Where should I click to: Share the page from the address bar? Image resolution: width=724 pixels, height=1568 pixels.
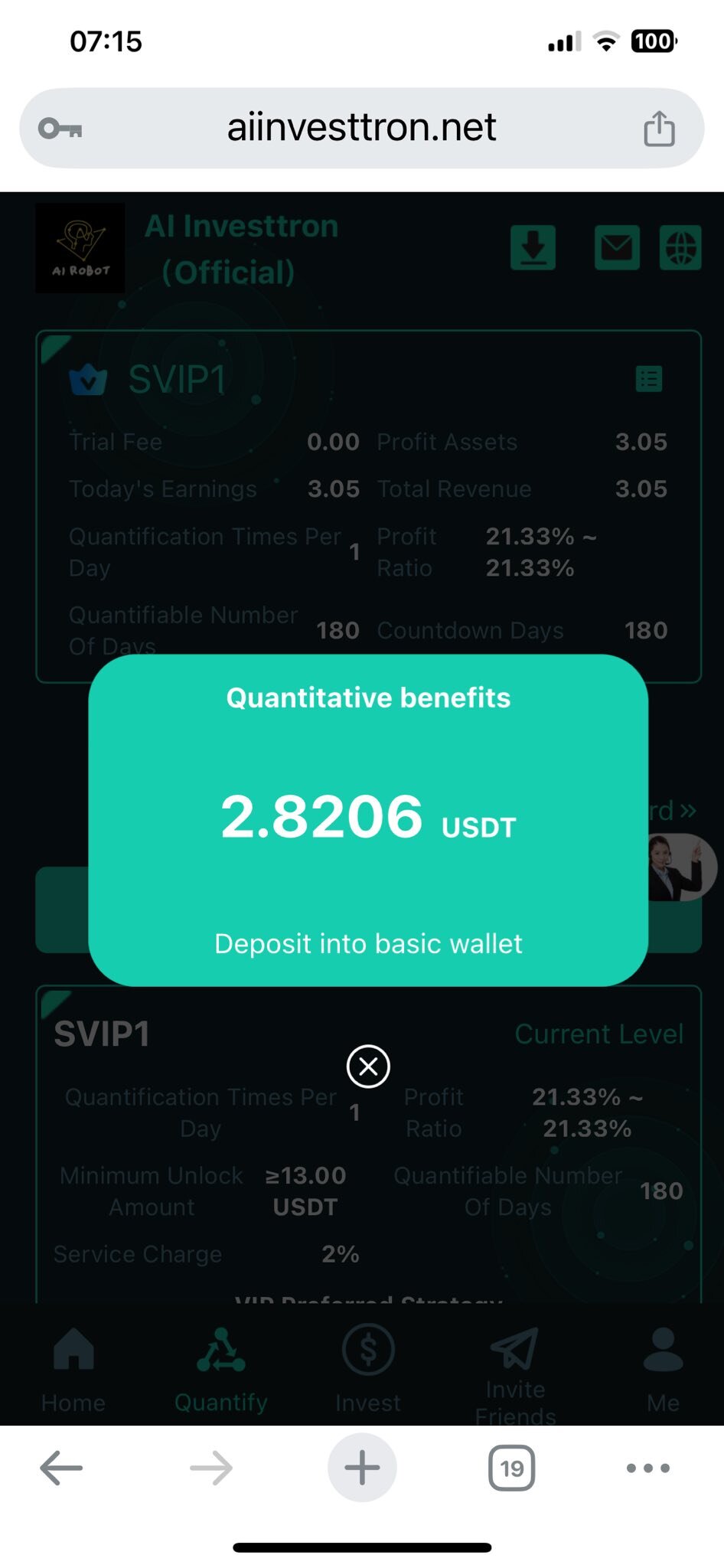(x=659, y=128)
